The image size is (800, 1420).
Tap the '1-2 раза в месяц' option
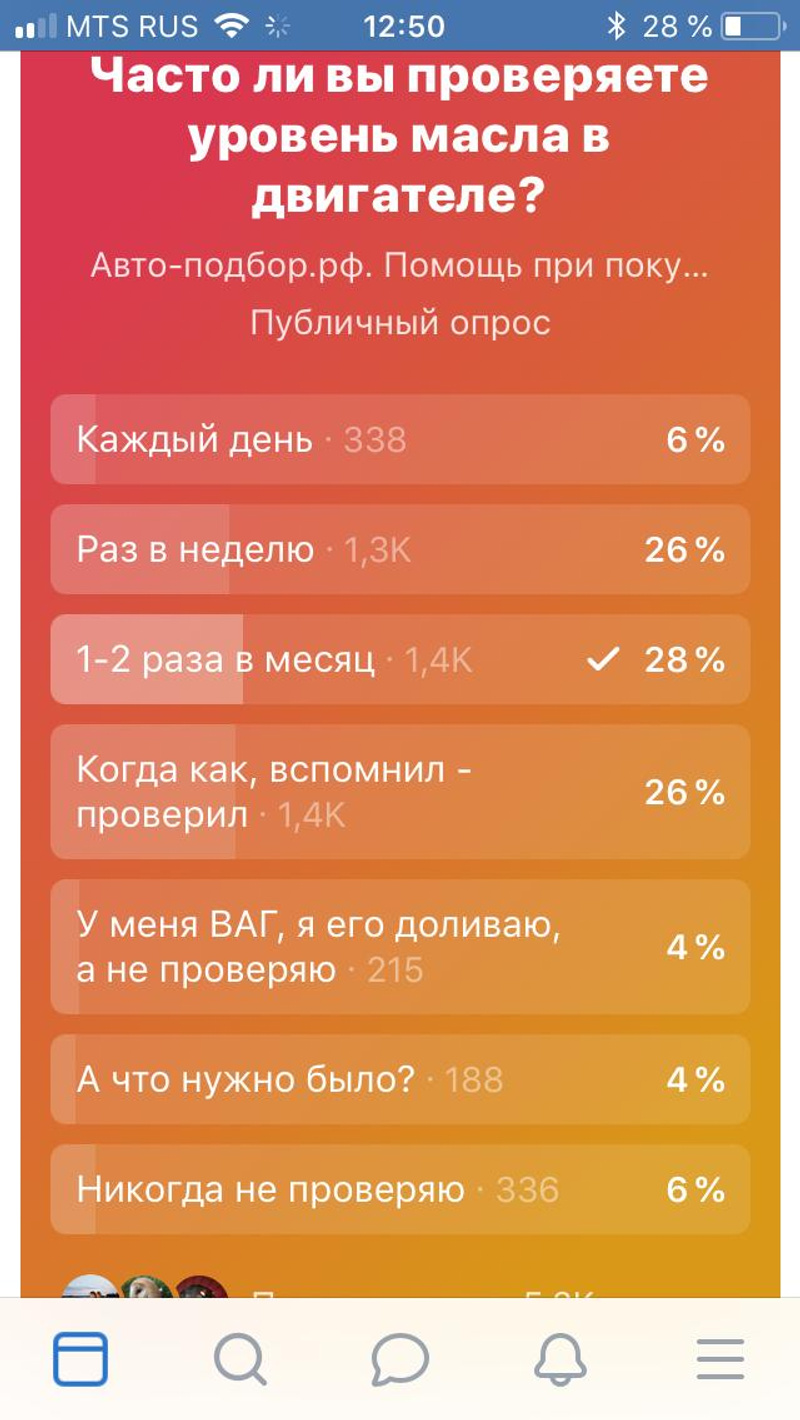(400, 660)
